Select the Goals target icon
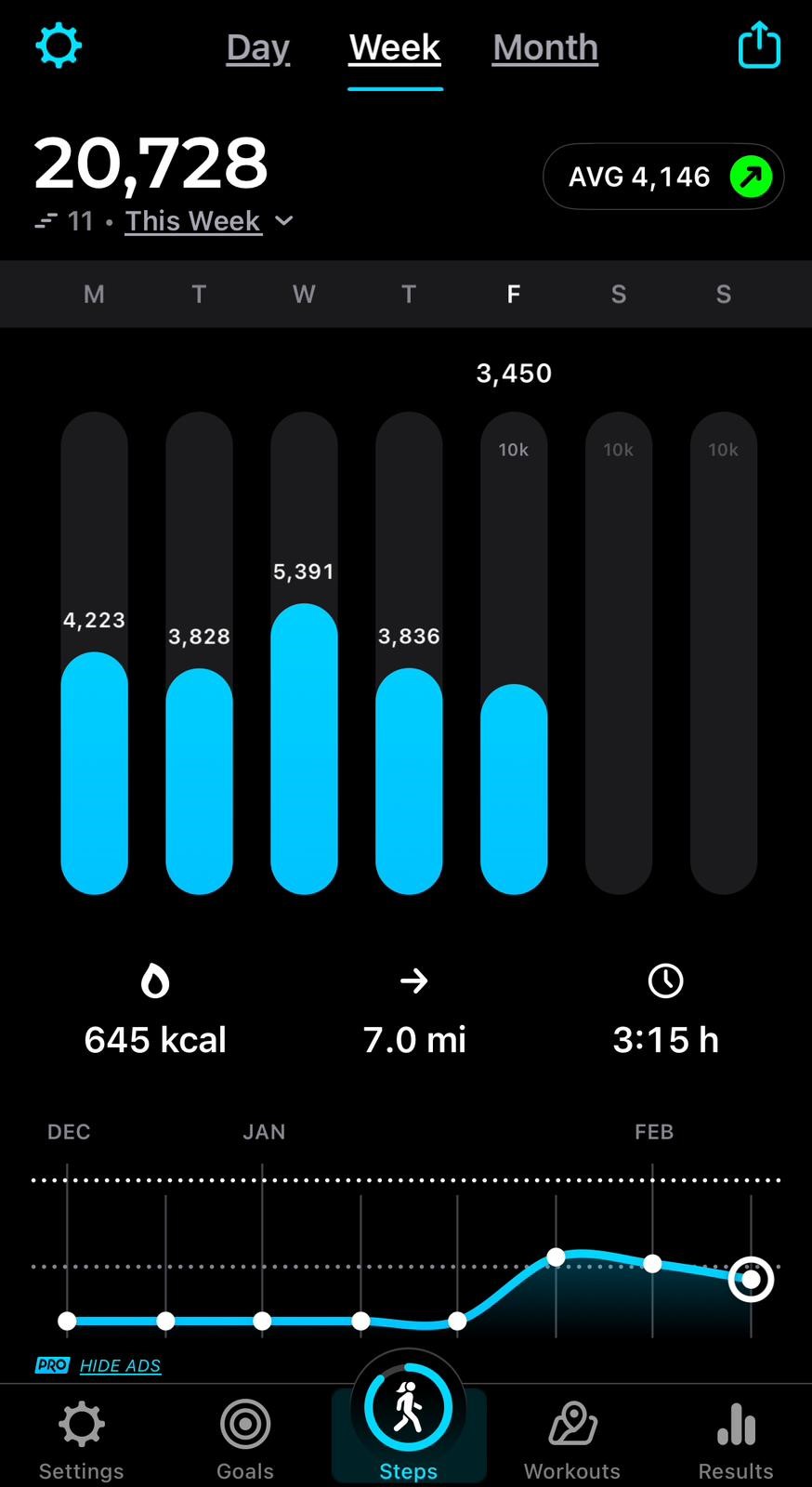 (244, 1422)
